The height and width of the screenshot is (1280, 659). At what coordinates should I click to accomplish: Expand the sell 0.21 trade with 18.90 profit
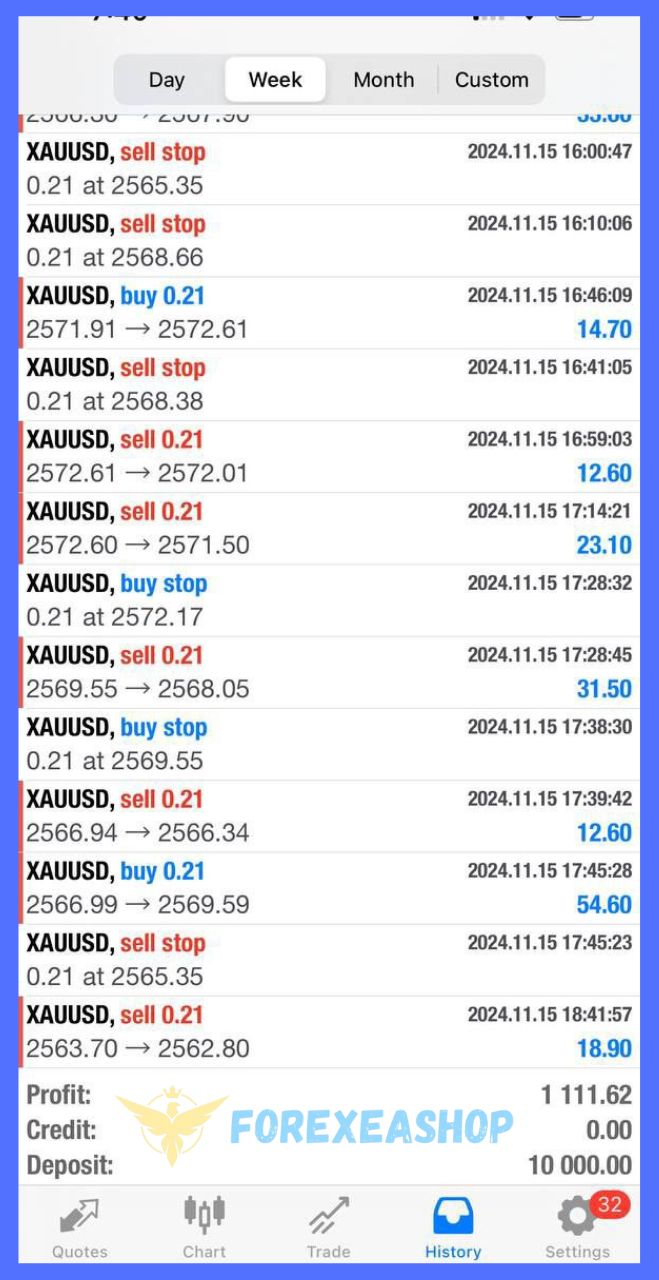coord(329,1032)
